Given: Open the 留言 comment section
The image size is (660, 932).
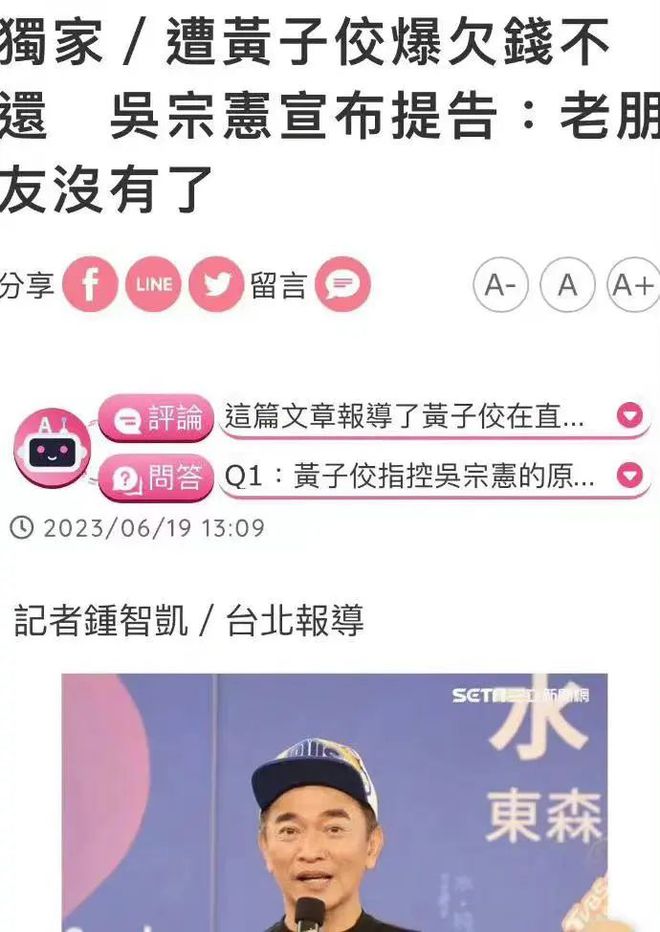Looking at the screenshot, I should click(342, 285).
